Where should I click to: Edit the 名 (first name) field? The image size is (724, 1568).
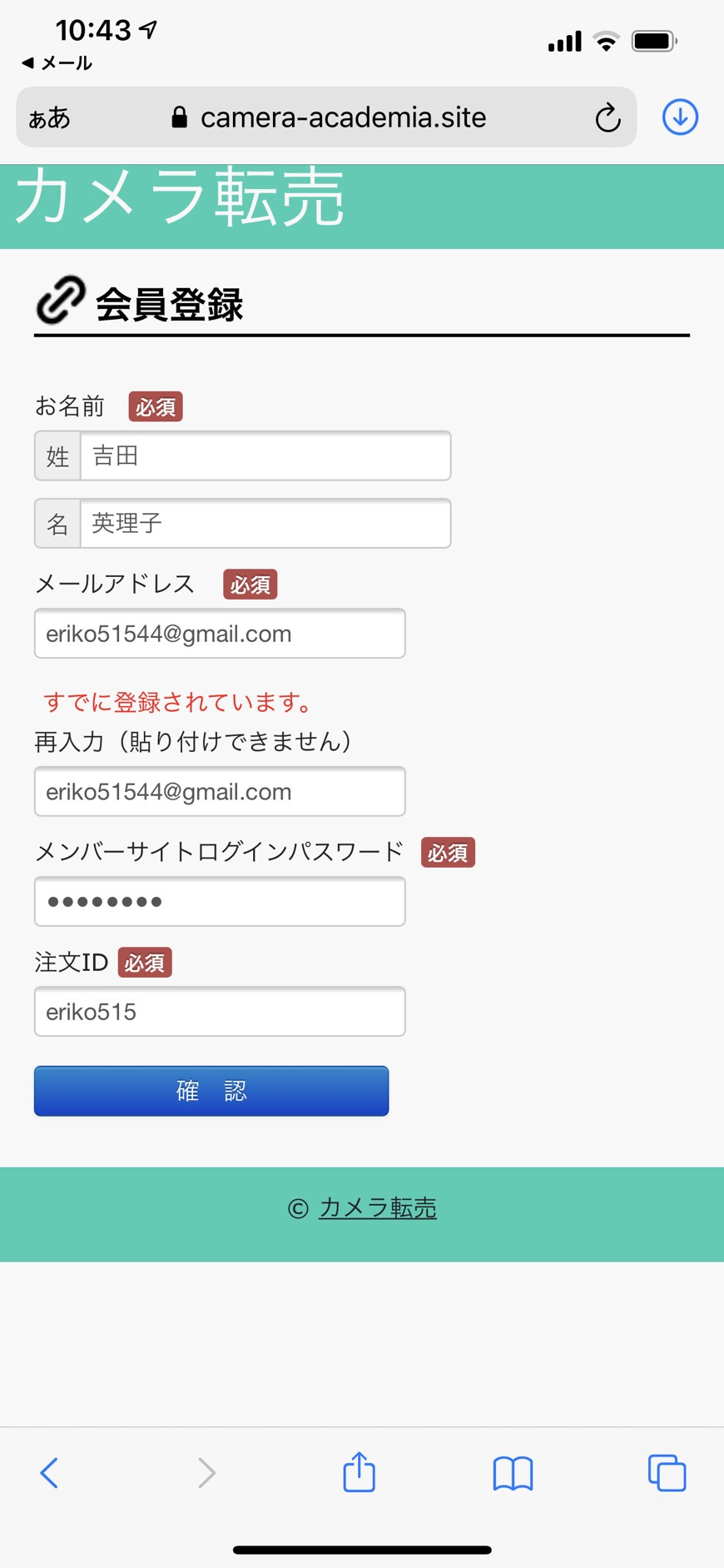[x=265, y=523]
